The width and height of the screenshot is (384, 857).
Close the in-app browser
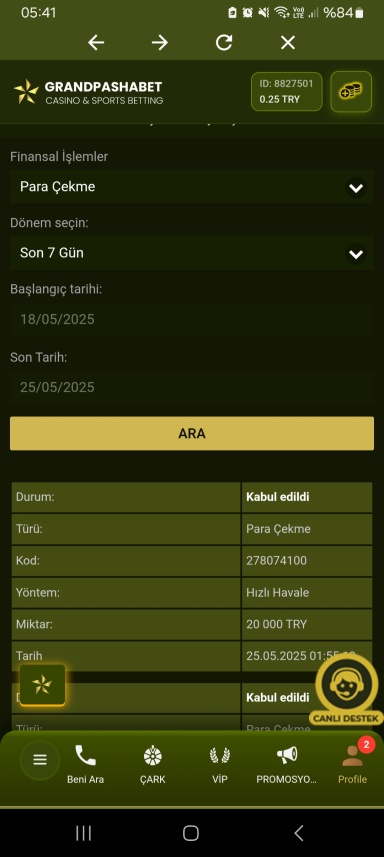click(288, 43)
